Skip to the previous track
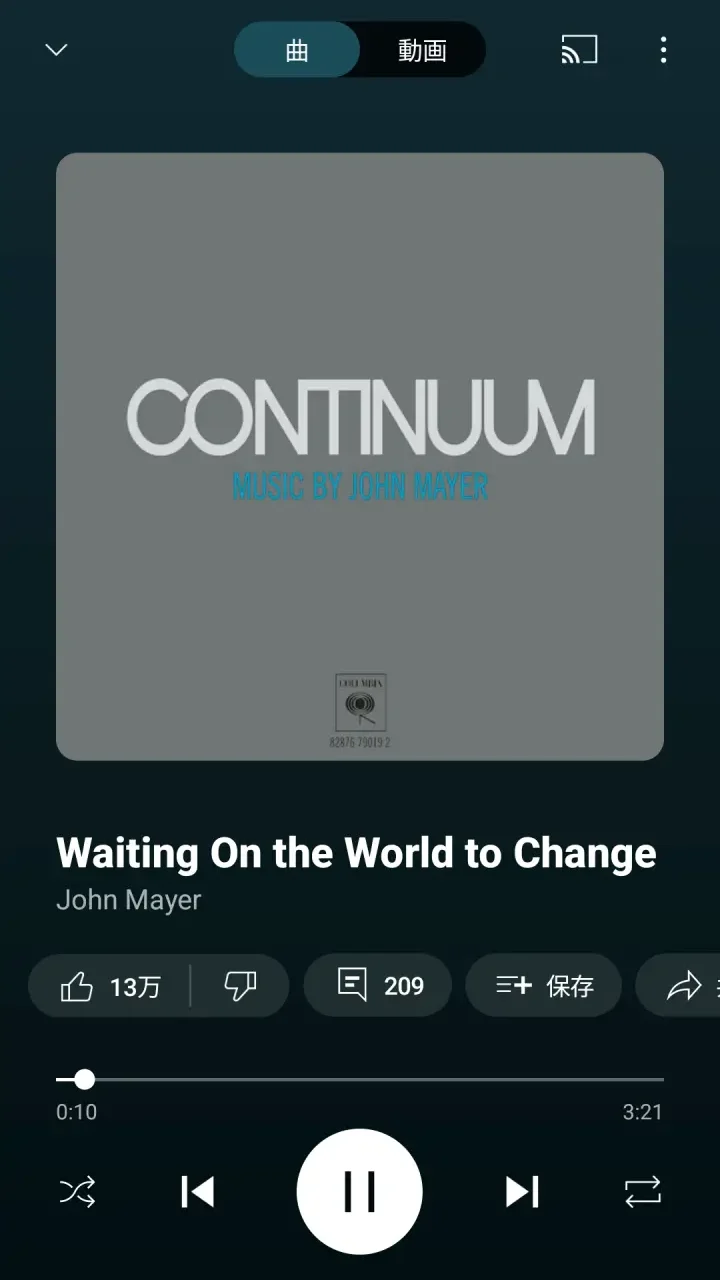 click(x=197, y=1192)
